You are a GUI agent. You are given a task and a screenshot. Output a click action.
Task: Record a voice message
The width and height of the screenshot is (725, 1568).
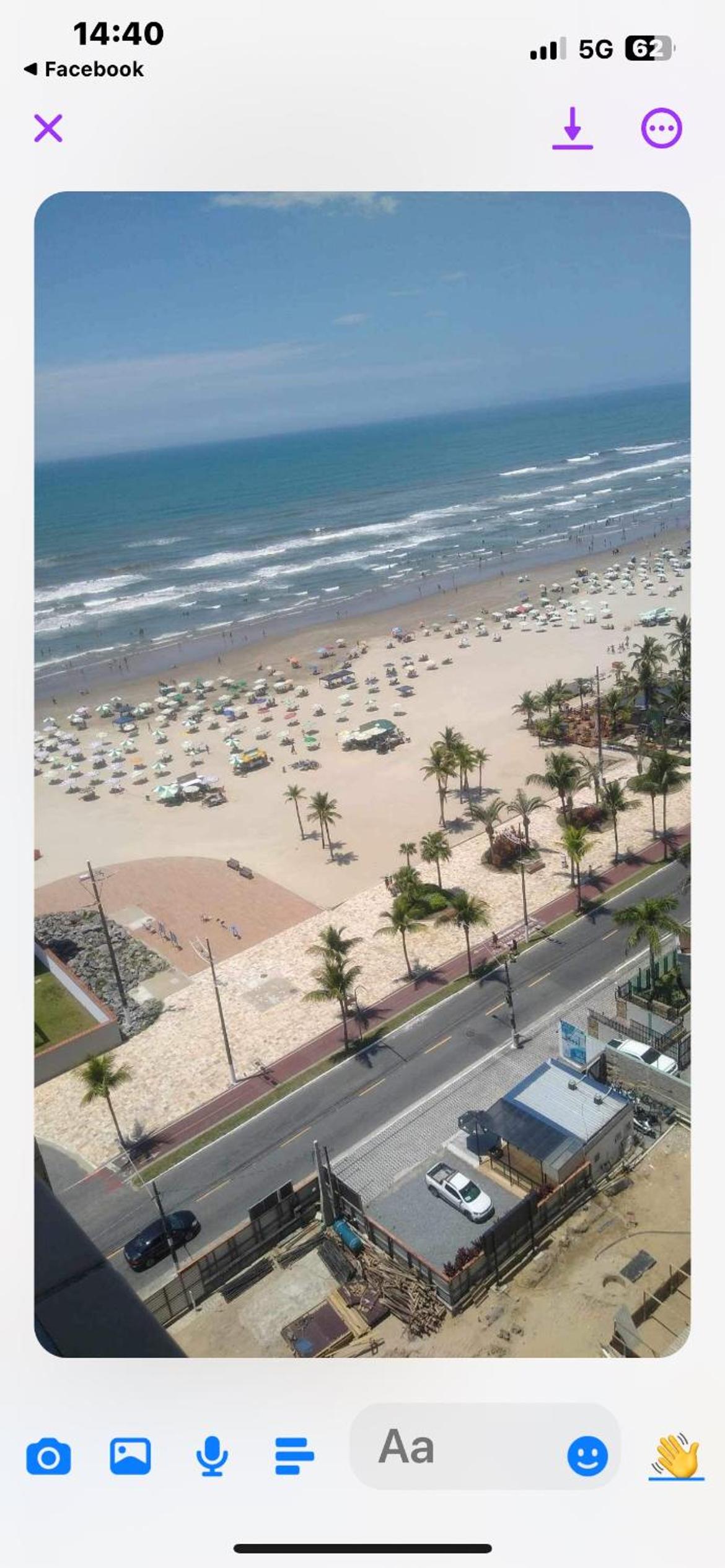pyautogui.click(x=212, y=1456)
